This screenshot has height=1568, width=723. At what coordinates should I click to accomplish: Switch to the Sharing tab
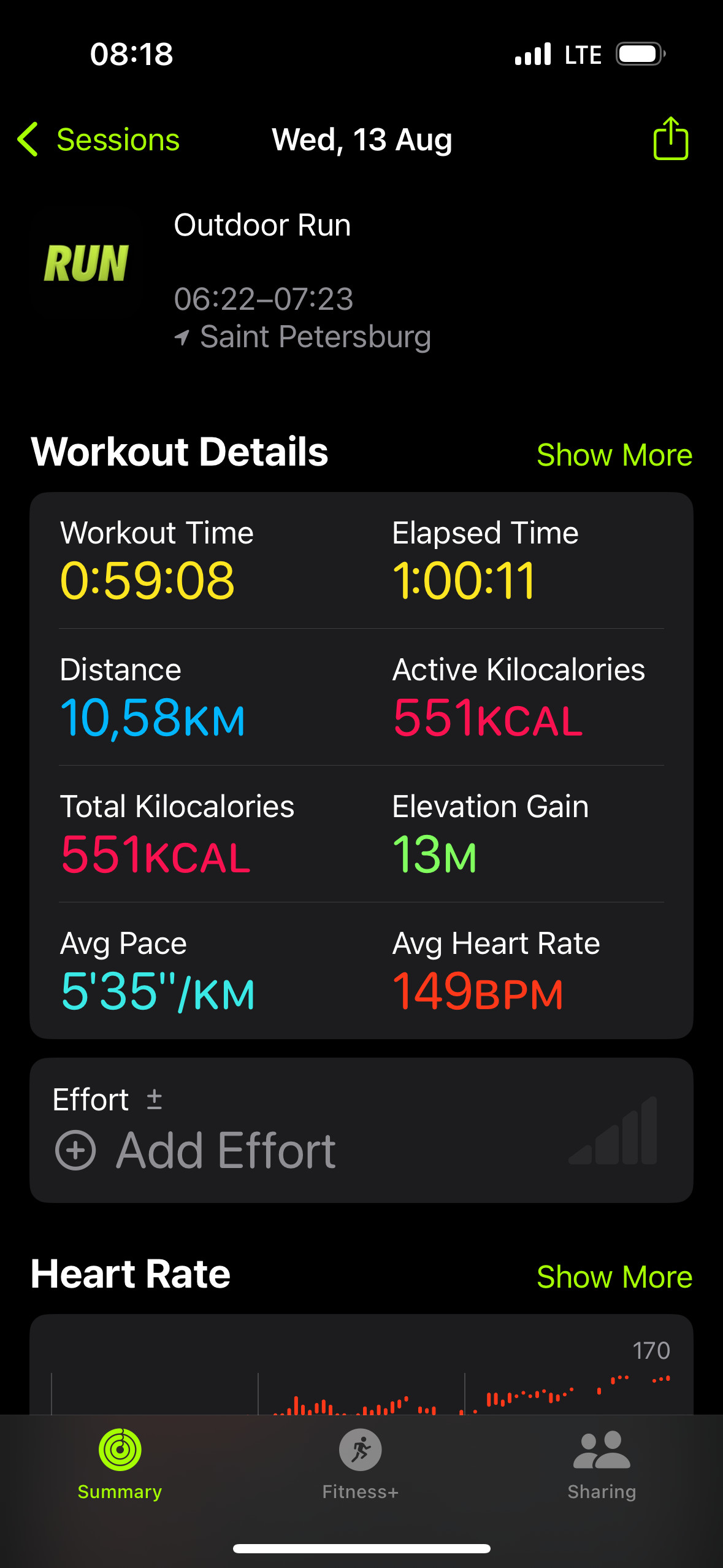[x=602, y=1464]
